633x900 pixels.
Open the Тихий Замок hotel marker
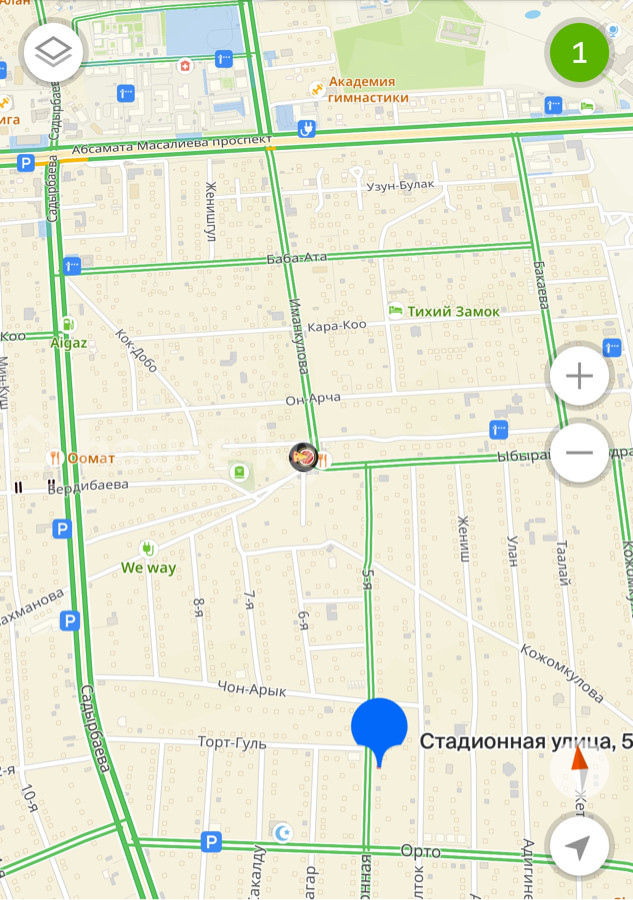pyautogui.click(x=396, y=312)
